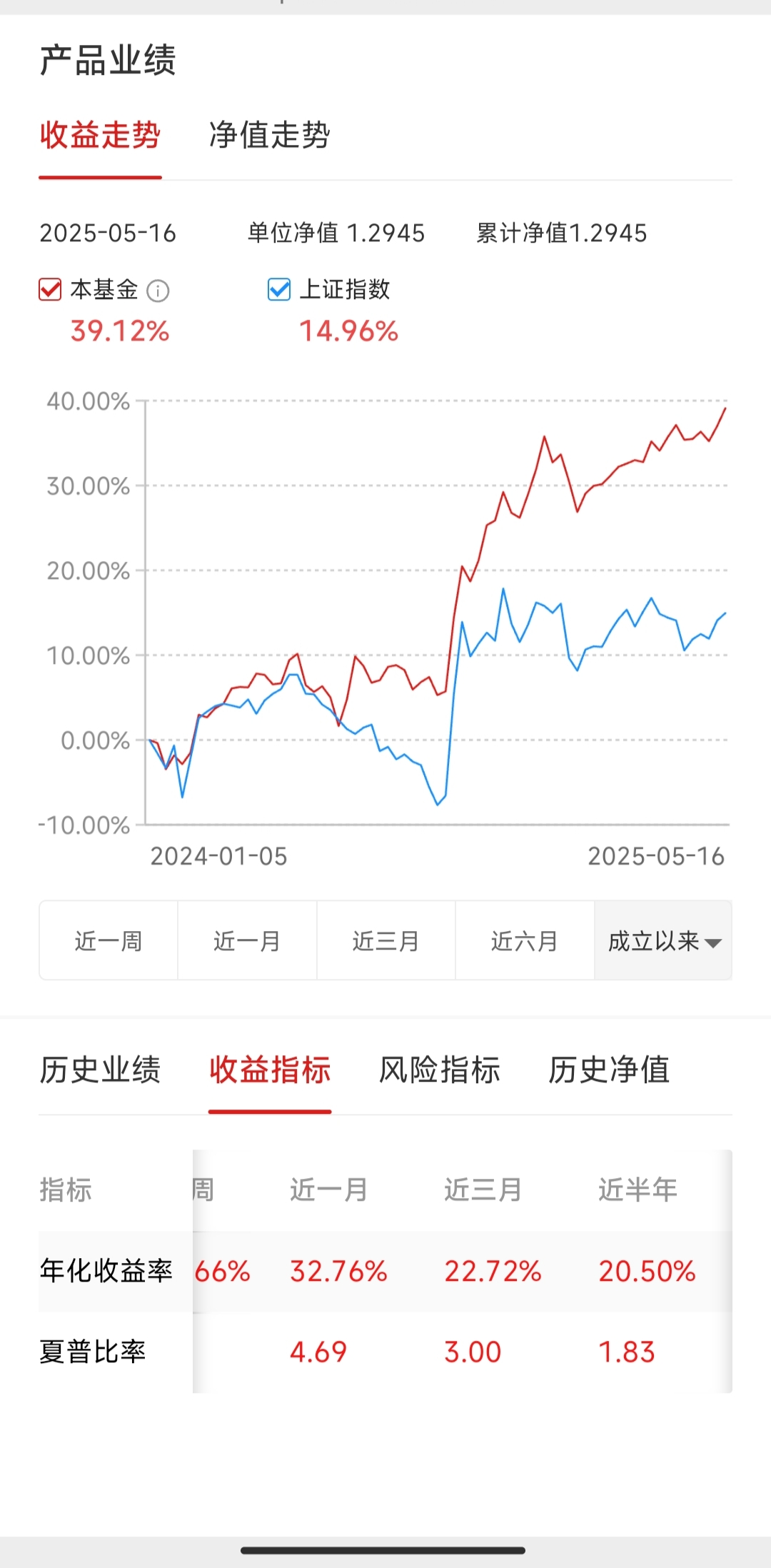
Task: Uncheck the 本基金 checkbox
Action: point(50,290)
